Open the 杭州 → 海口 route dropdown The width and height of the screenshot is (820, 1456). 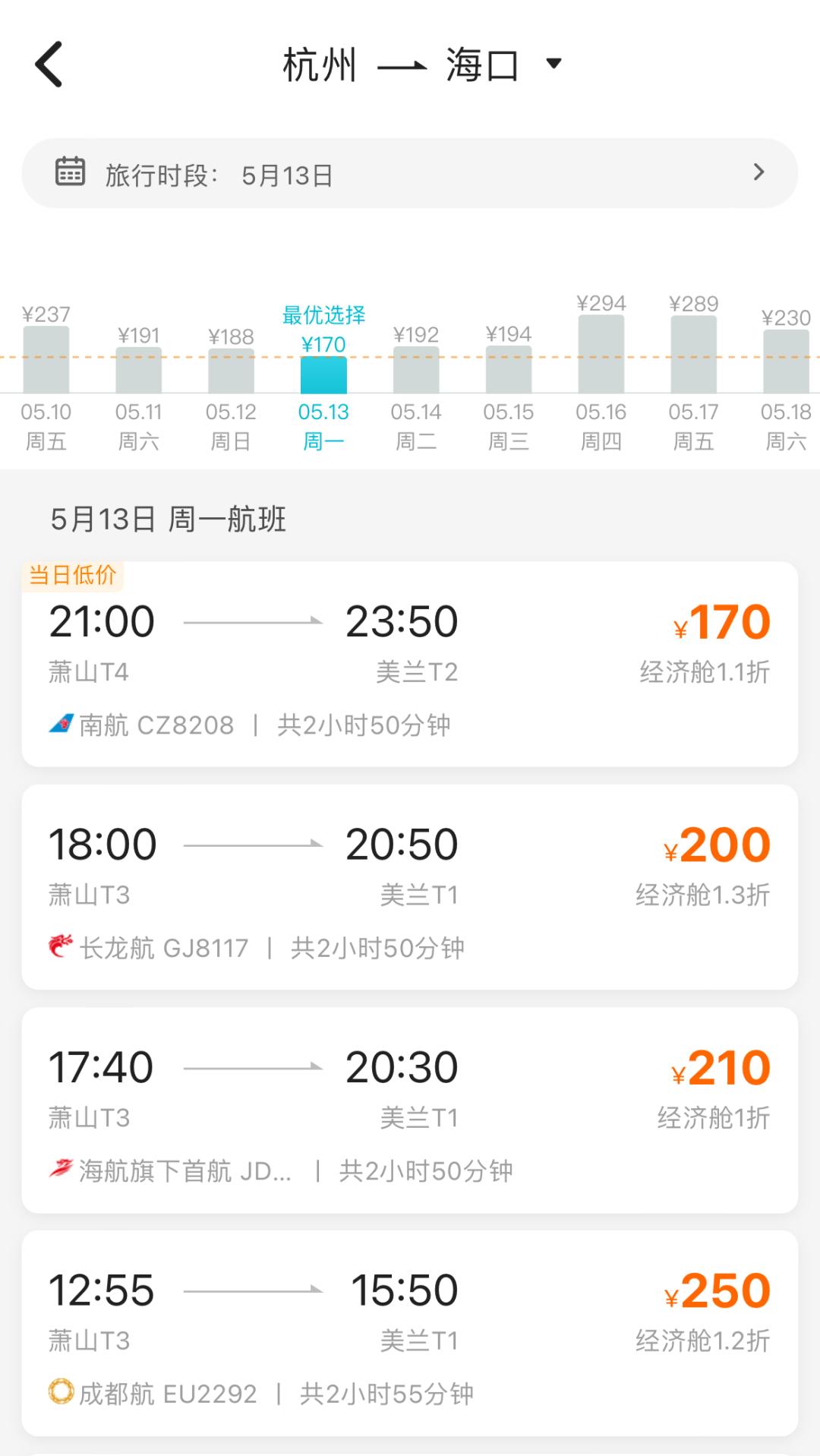(421, 65)
